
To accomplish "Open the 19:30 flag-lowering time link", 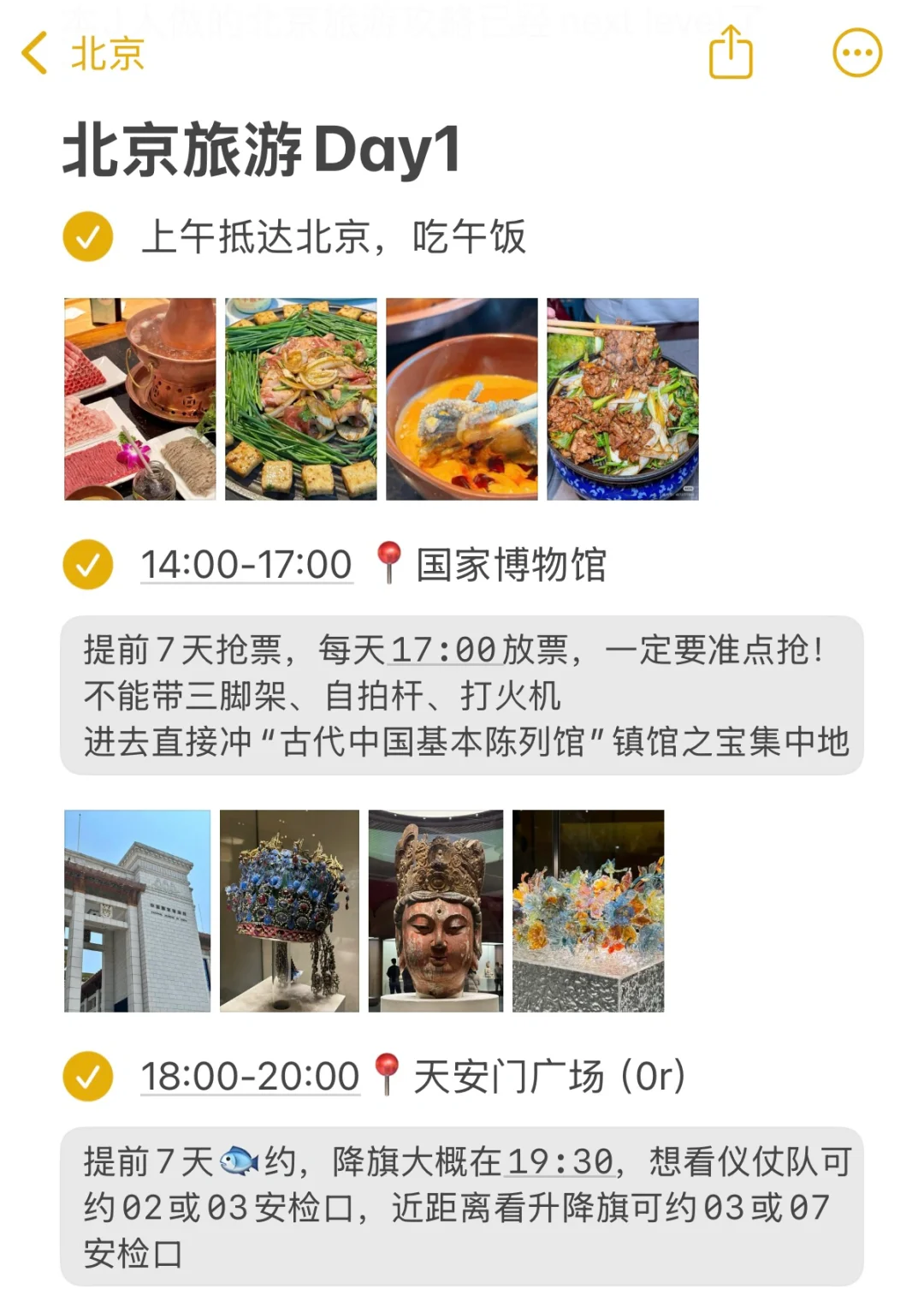I will coord(560,1162).
